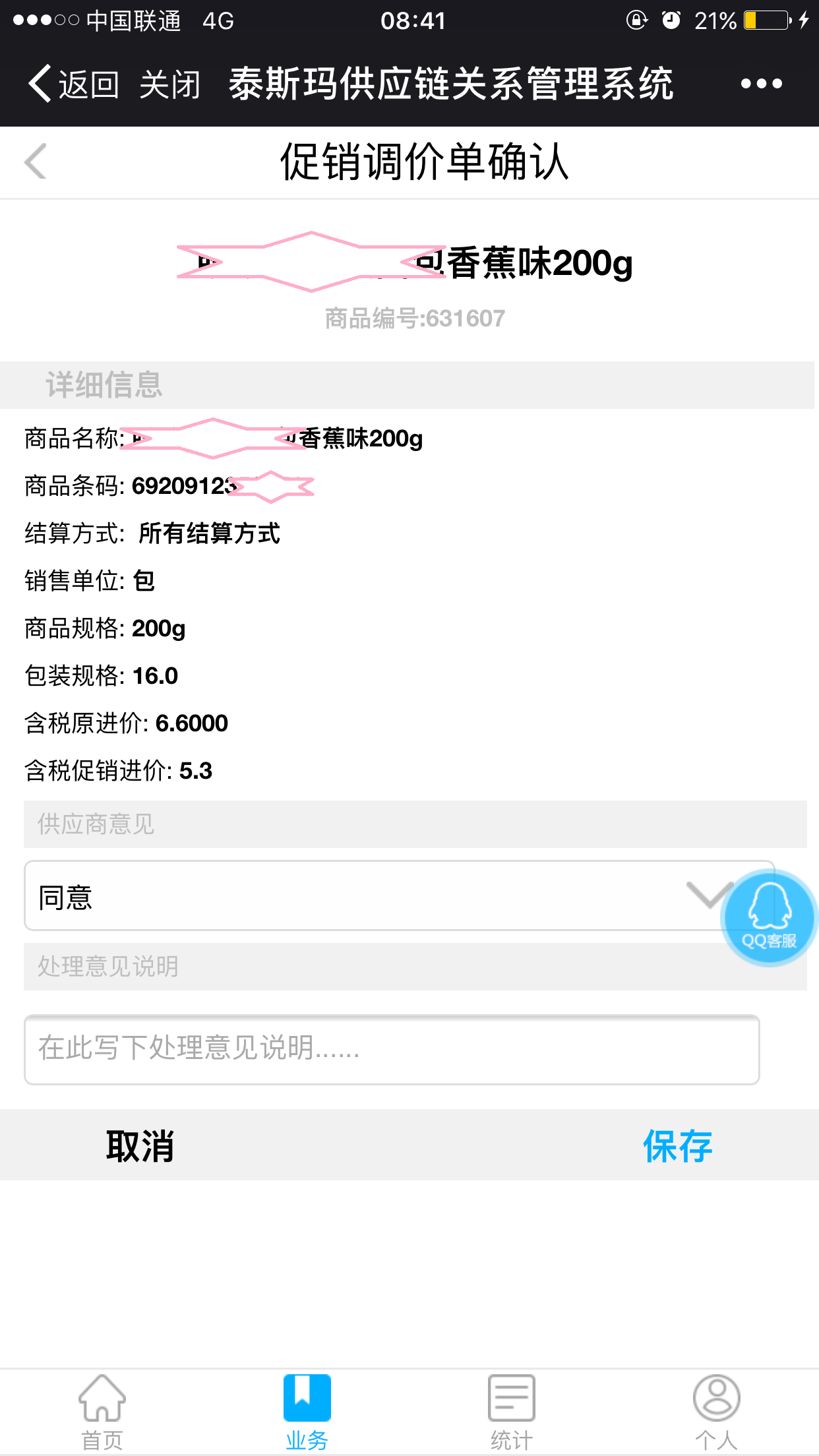Tap 保存 to save the confirmation
Viewport: 819px width, 1456px height.
(x=677, y=1146)
